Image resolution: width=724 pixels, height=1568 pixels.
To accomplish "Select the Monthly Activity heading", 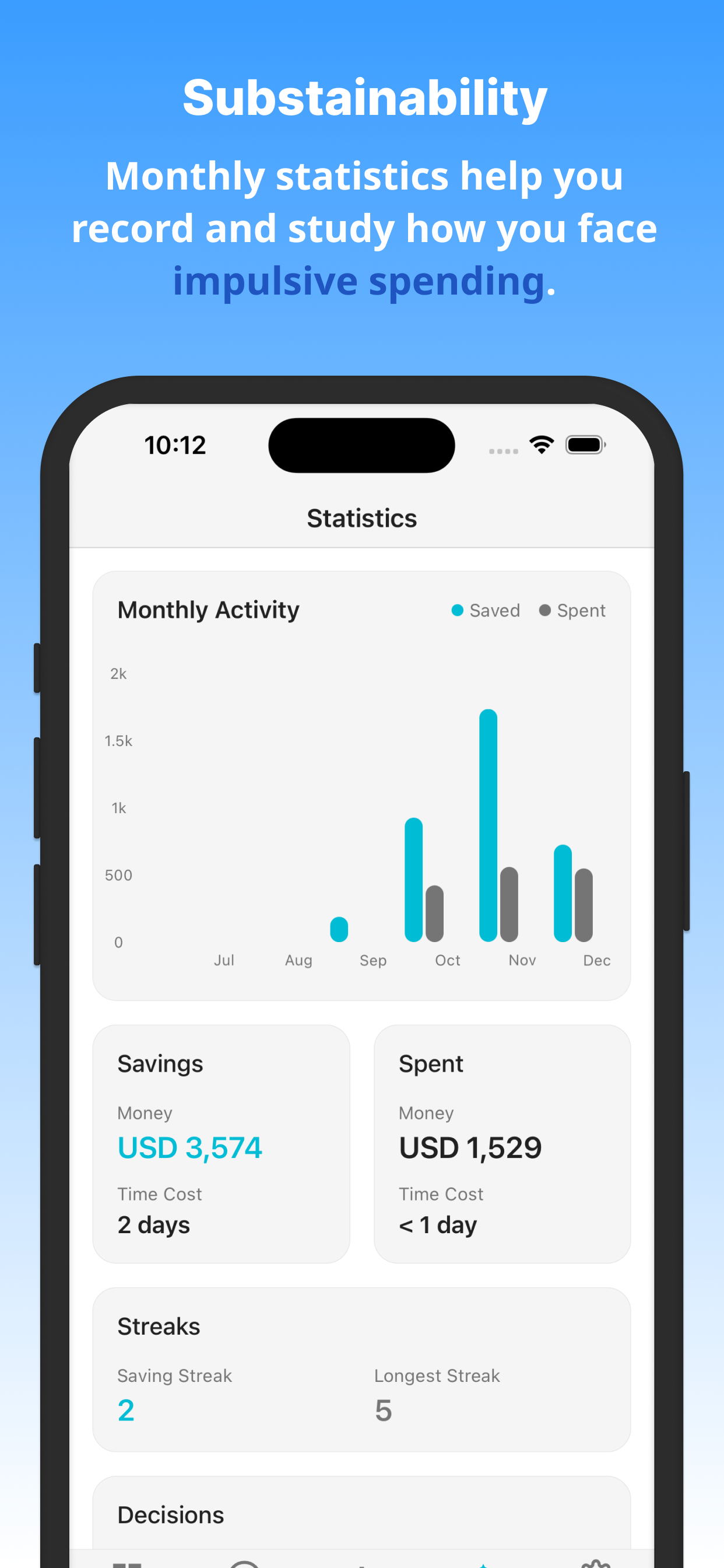I will (208, 610).
